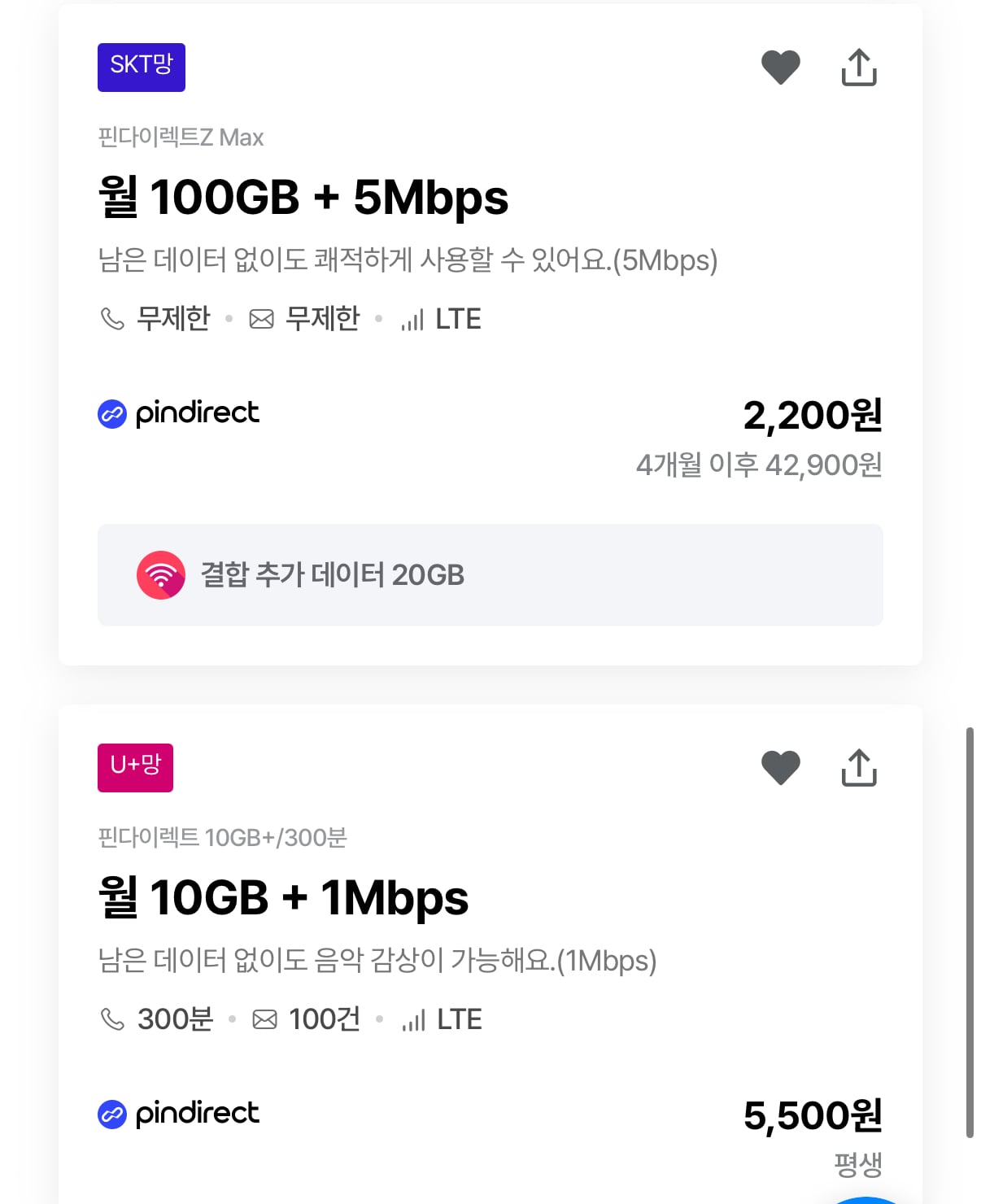Image resolution: width=981 pixels, height=1204 pixels.
Task: Like the 월 10GB + 1Mbps plan
Action: coord(780,768)
